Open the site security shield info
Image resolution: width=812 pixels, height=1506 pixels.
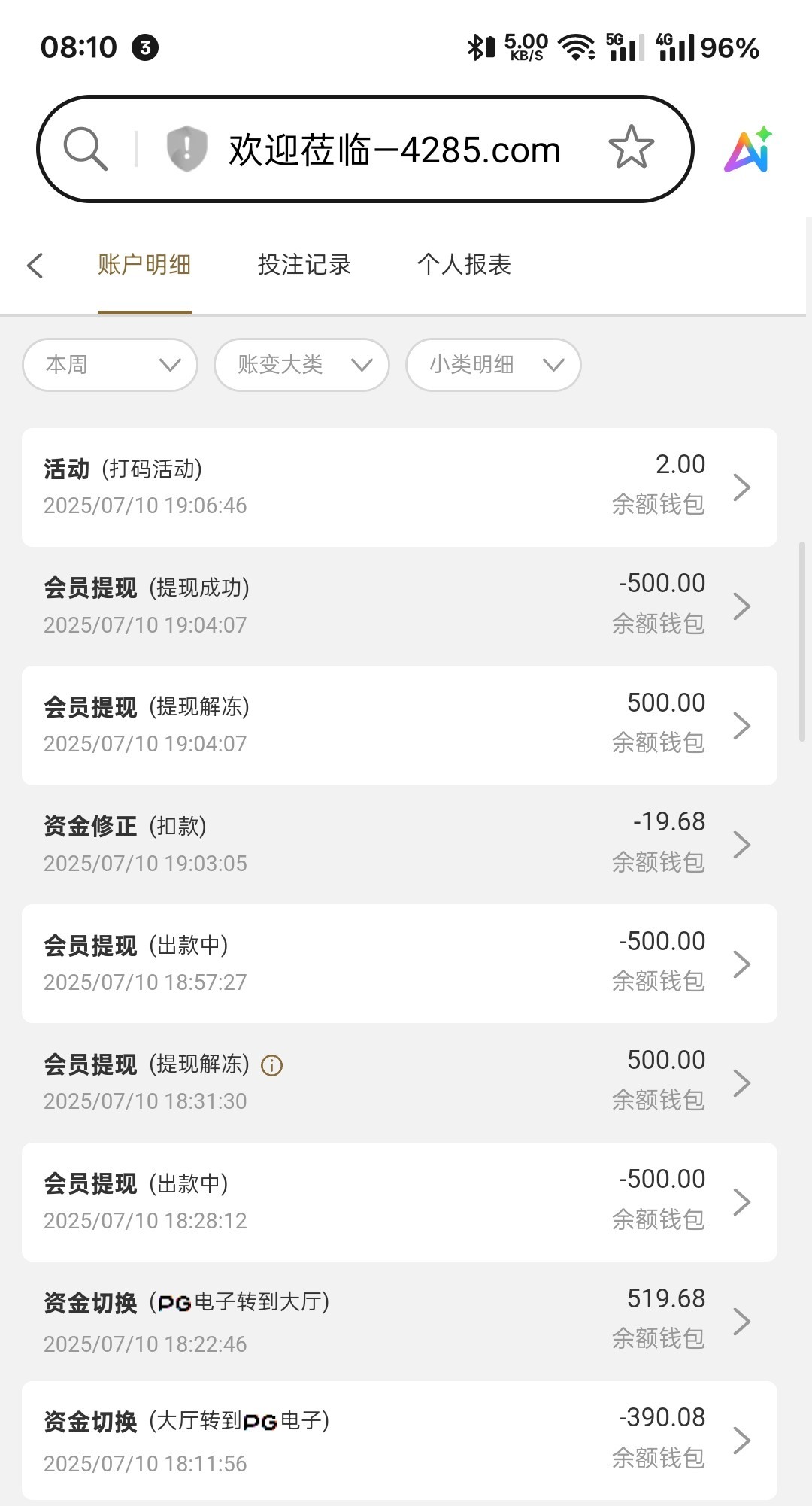pos(186,148)
